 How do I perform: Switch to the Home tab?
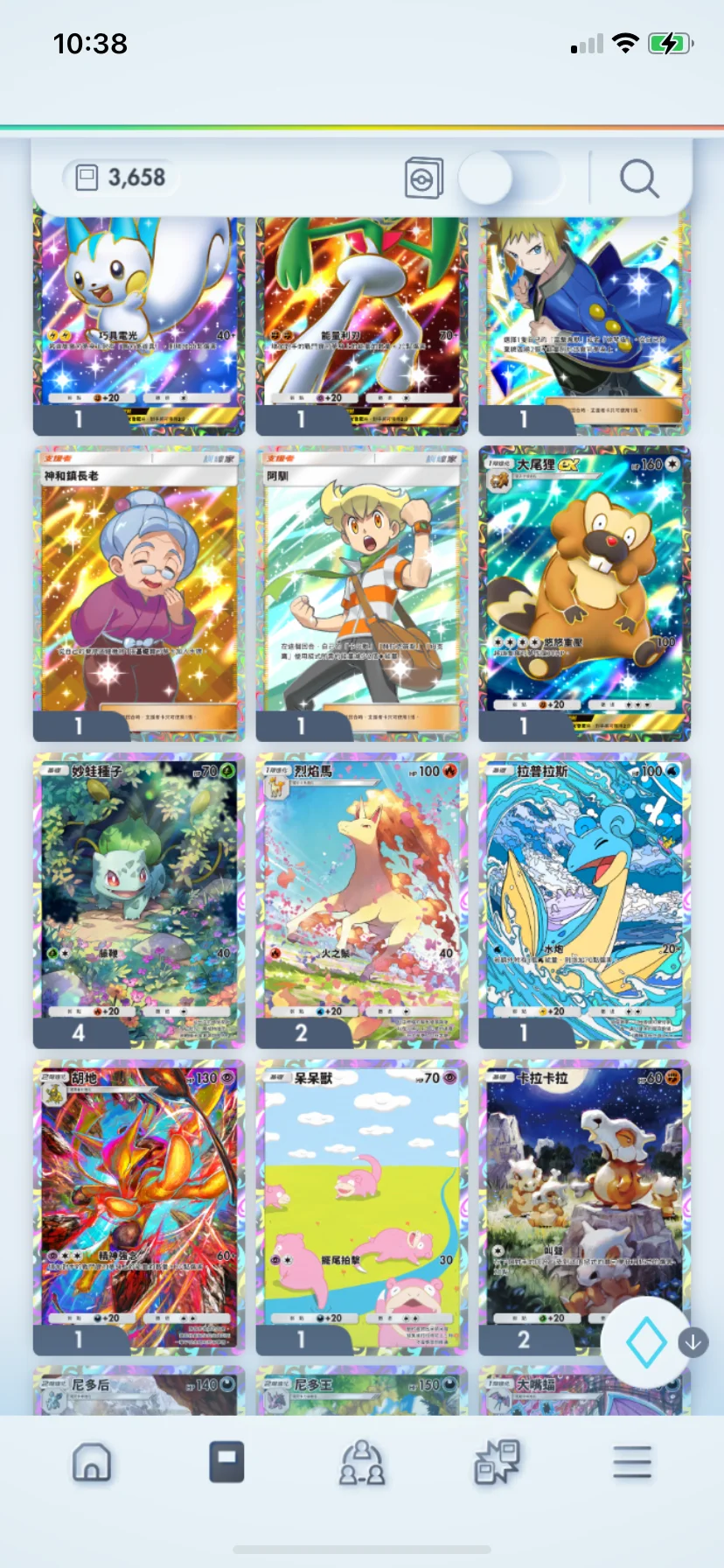92,1461
